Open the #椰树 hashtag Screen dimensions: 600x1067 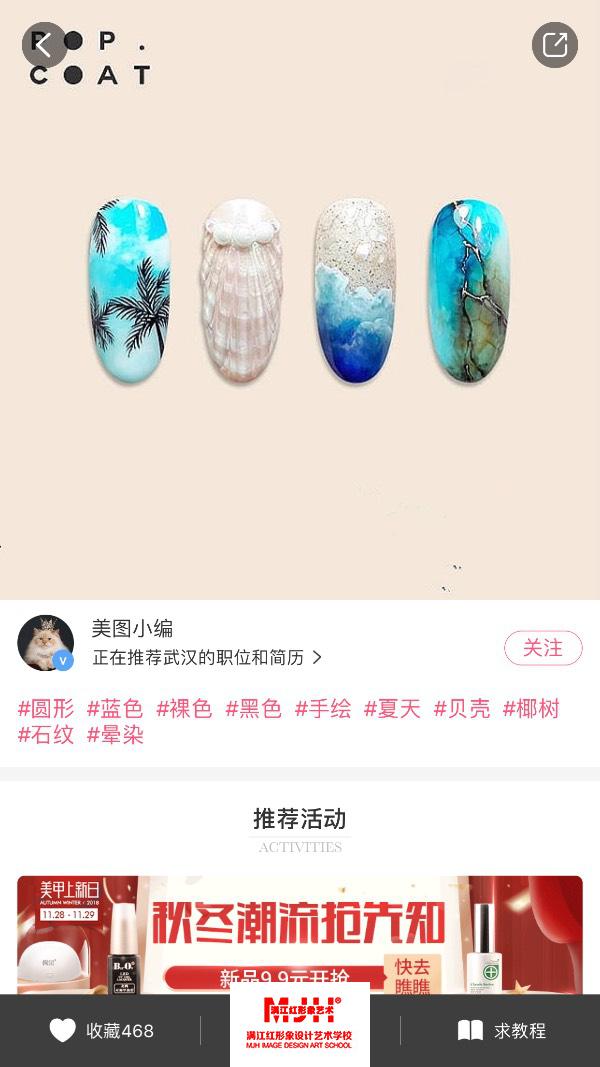[x=531, y=709]
